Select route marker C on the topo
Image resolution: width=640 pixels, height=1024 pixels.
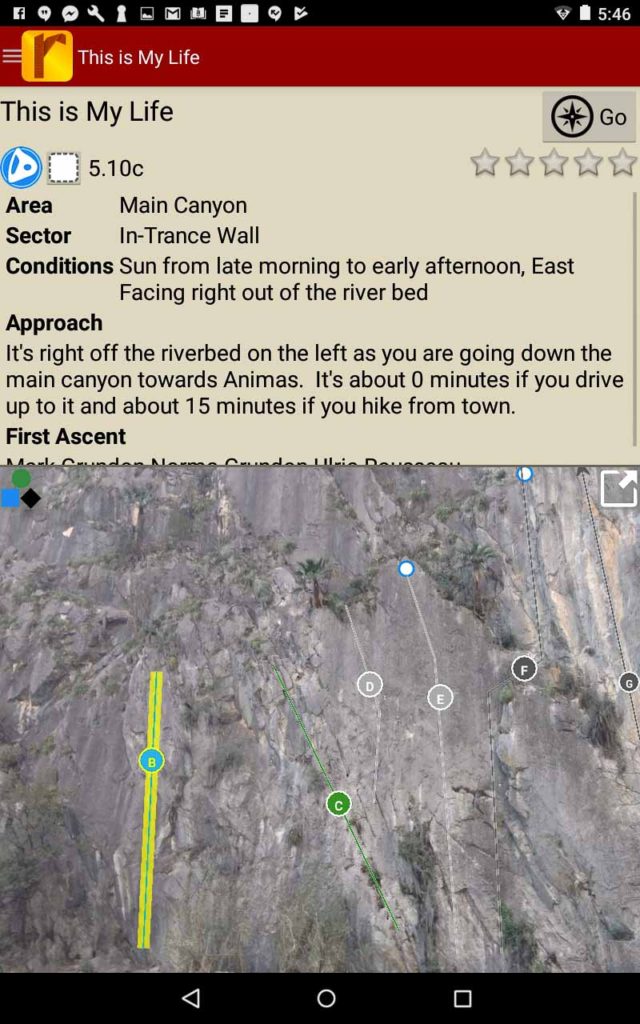click(x=338, y=804)
